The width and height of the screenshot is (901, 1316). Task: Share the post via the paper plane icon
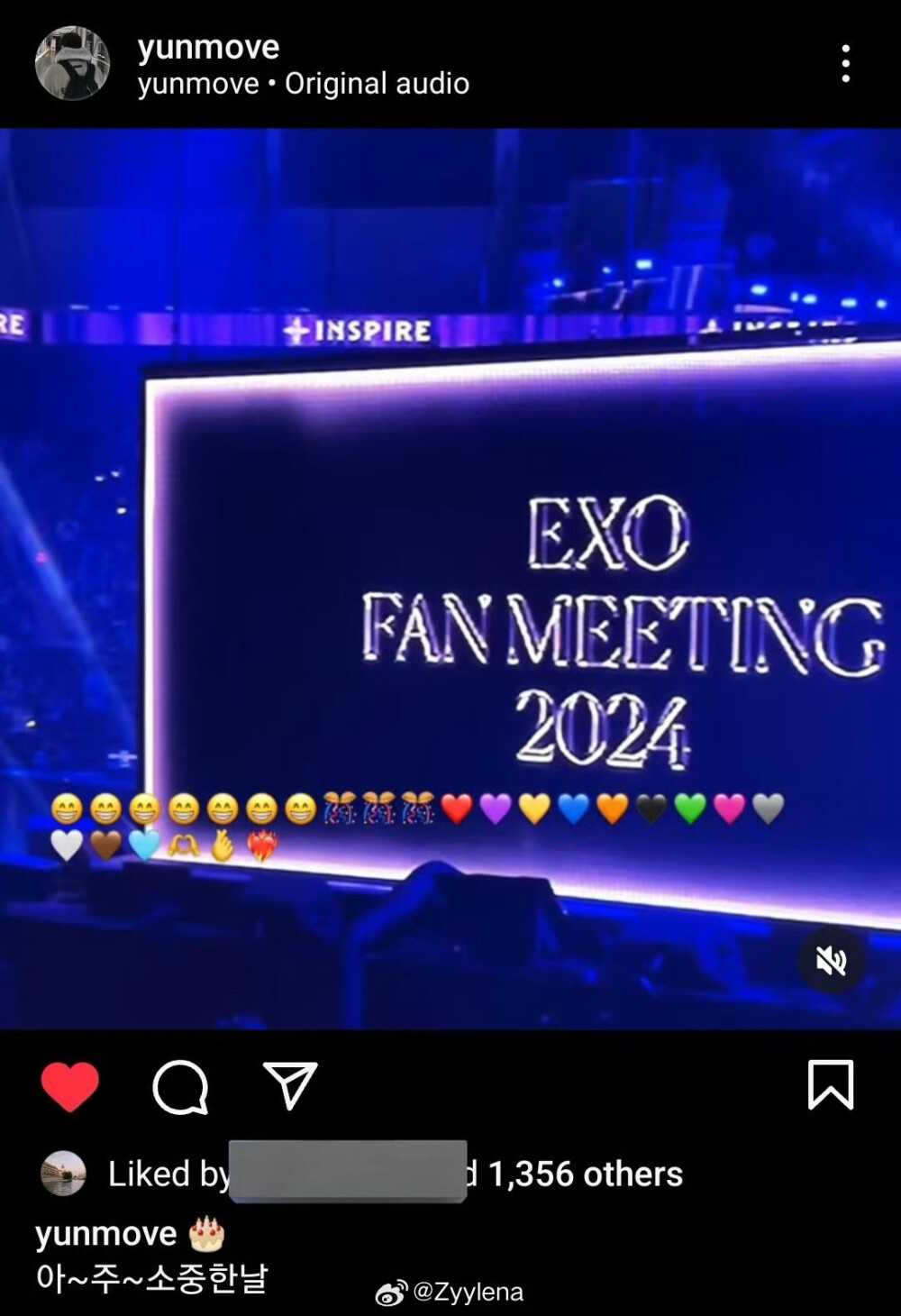coord(293,1085)
